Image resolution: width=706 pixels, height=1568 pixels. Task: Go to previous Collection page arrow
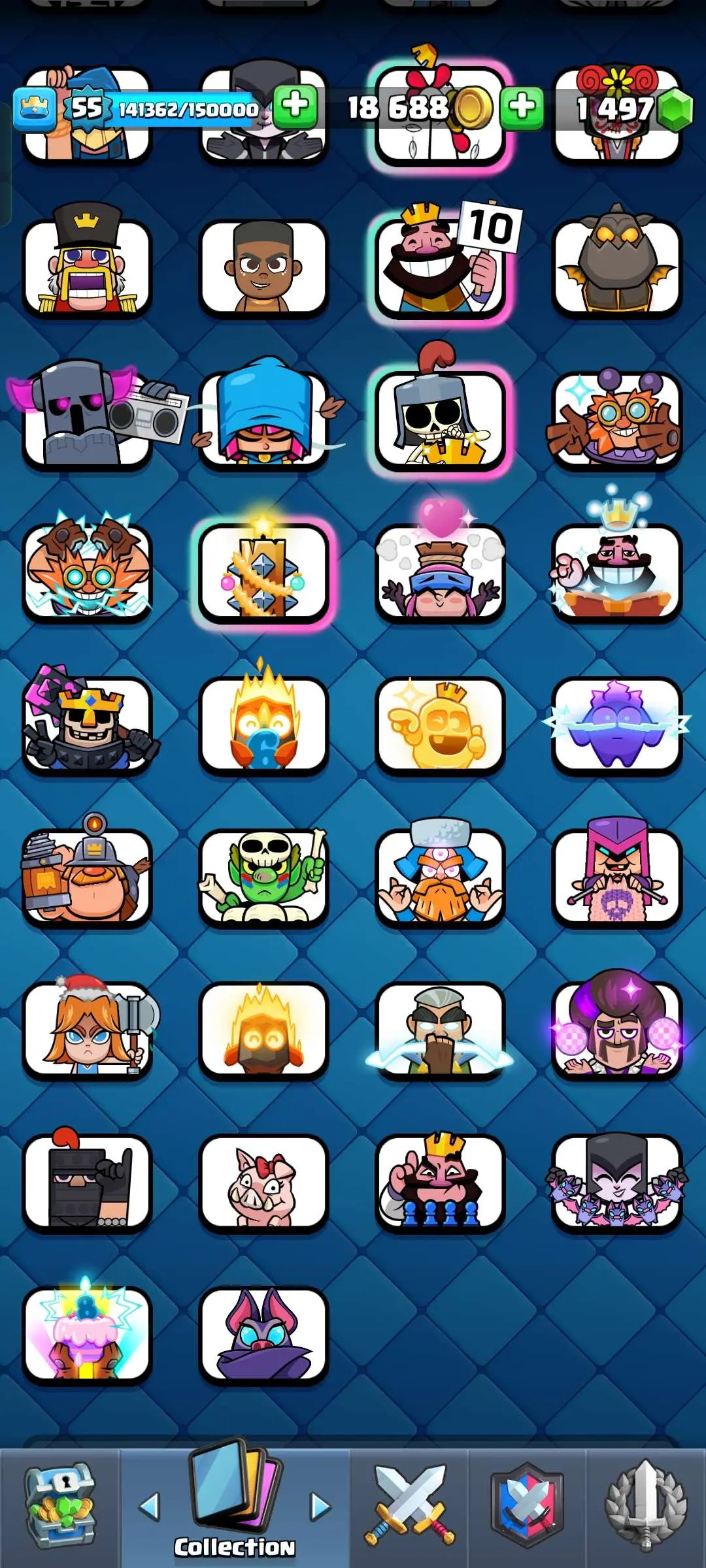(x=150, y=1506)
